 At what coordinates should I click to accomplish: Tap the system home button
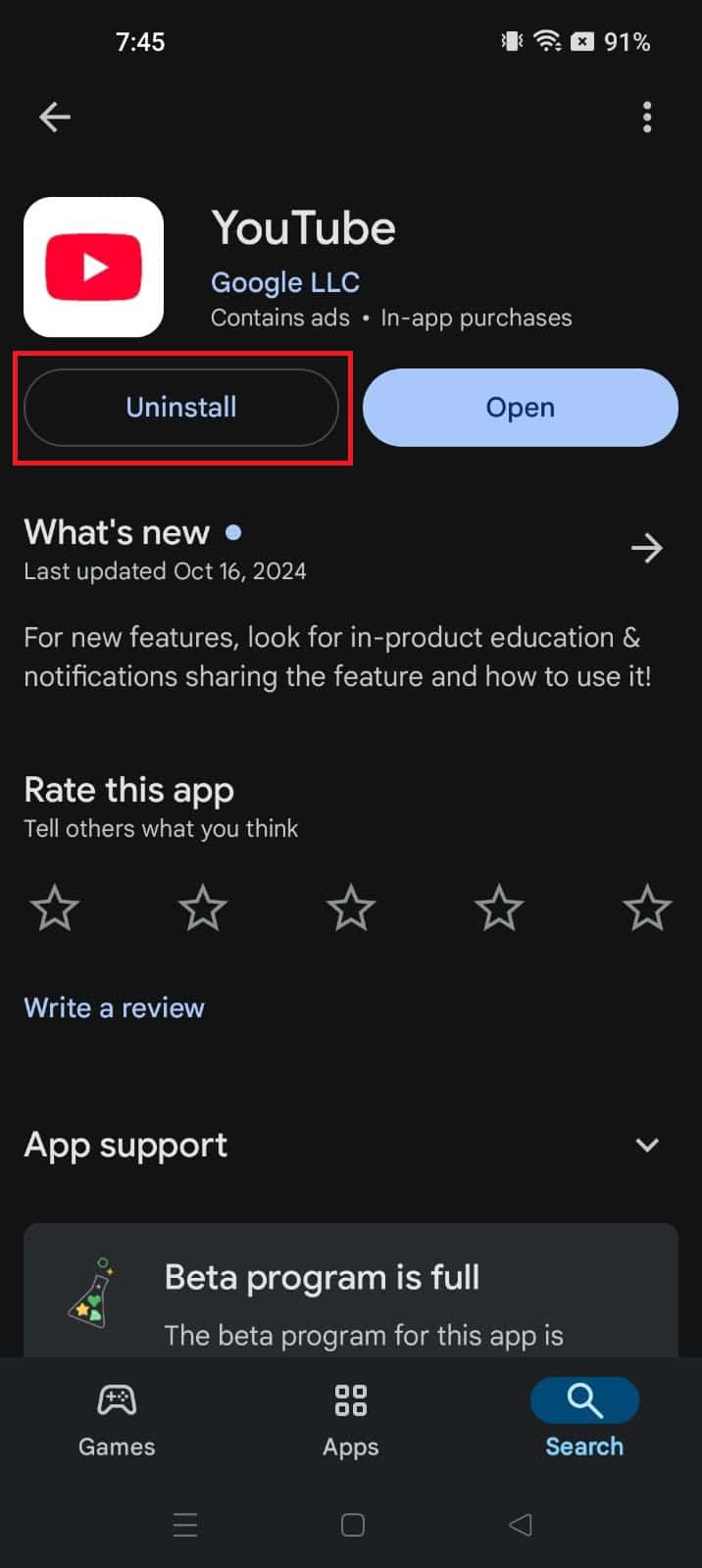click(x=353, y=1525)
